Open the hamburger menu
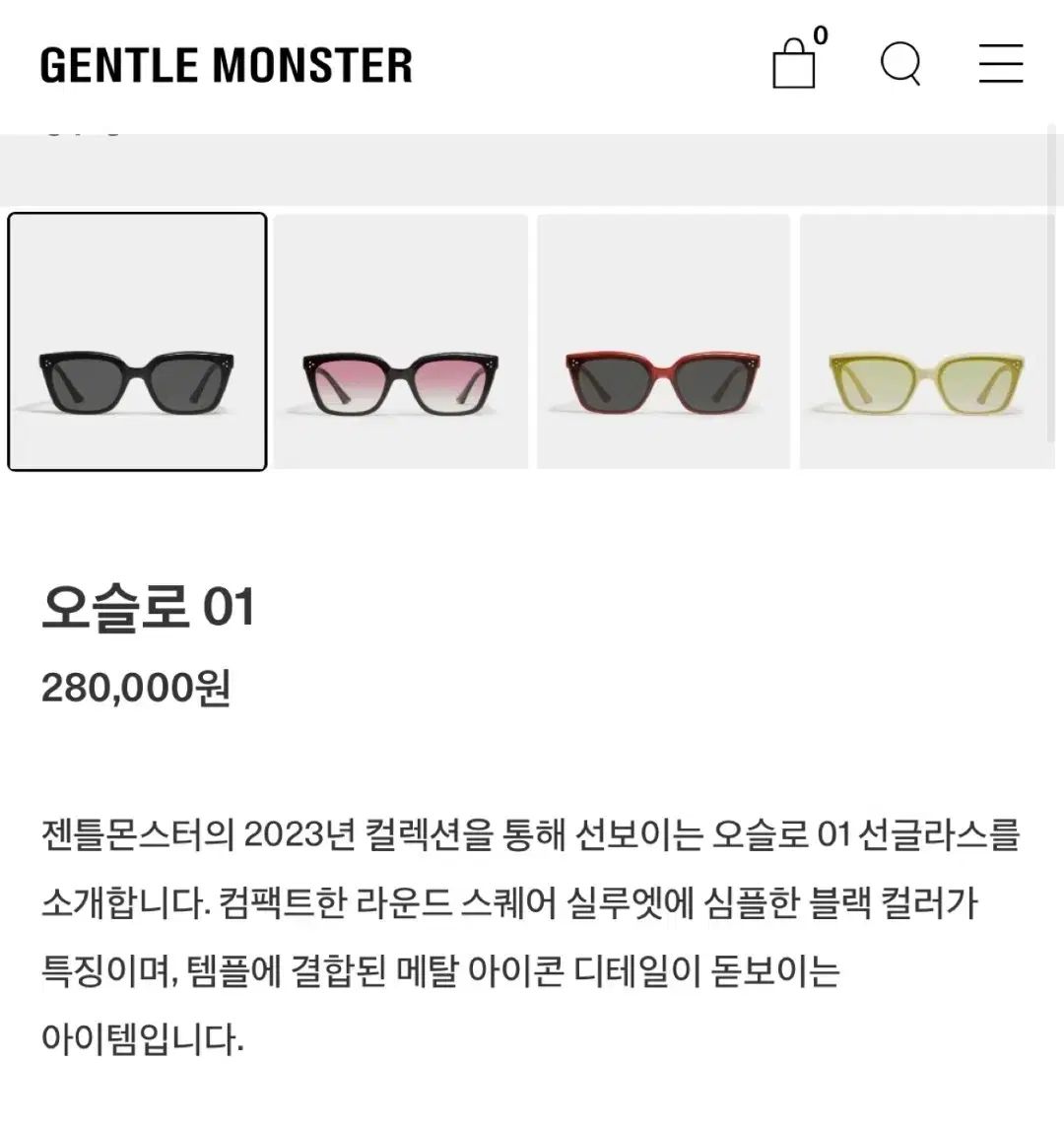 1000,63
